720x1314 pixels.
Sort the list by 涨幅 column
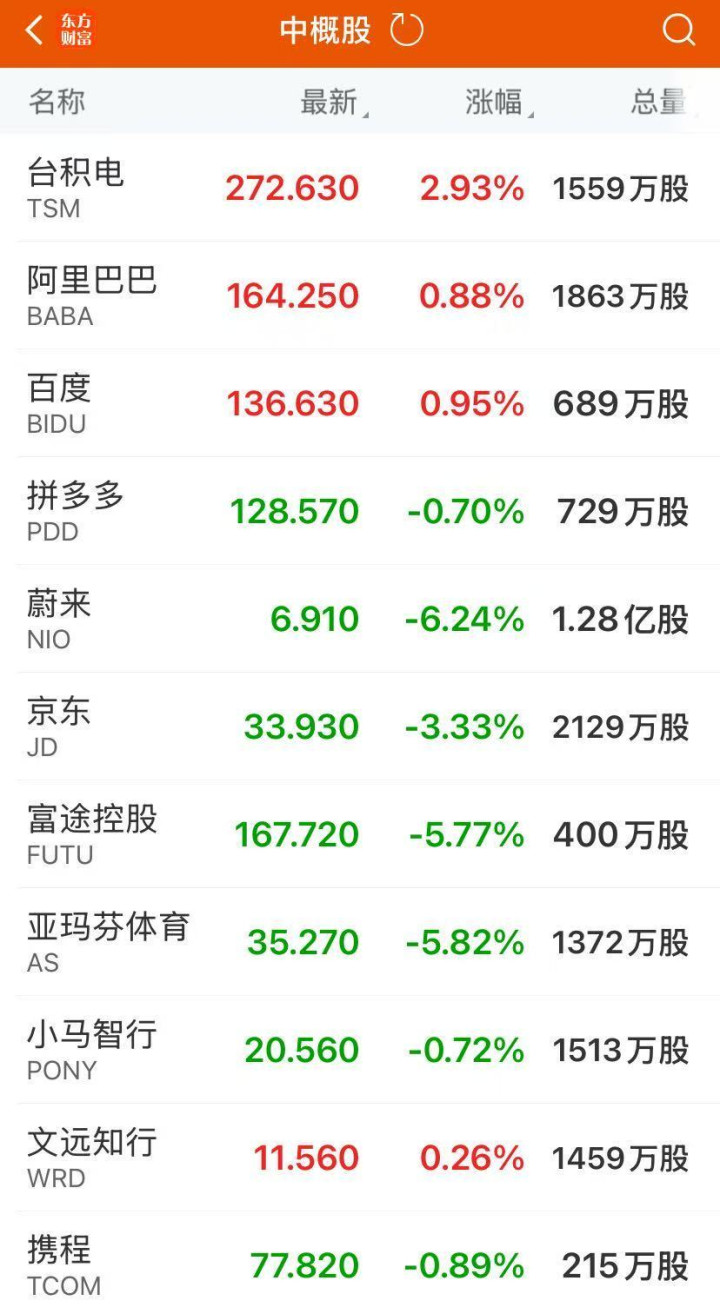497,102
